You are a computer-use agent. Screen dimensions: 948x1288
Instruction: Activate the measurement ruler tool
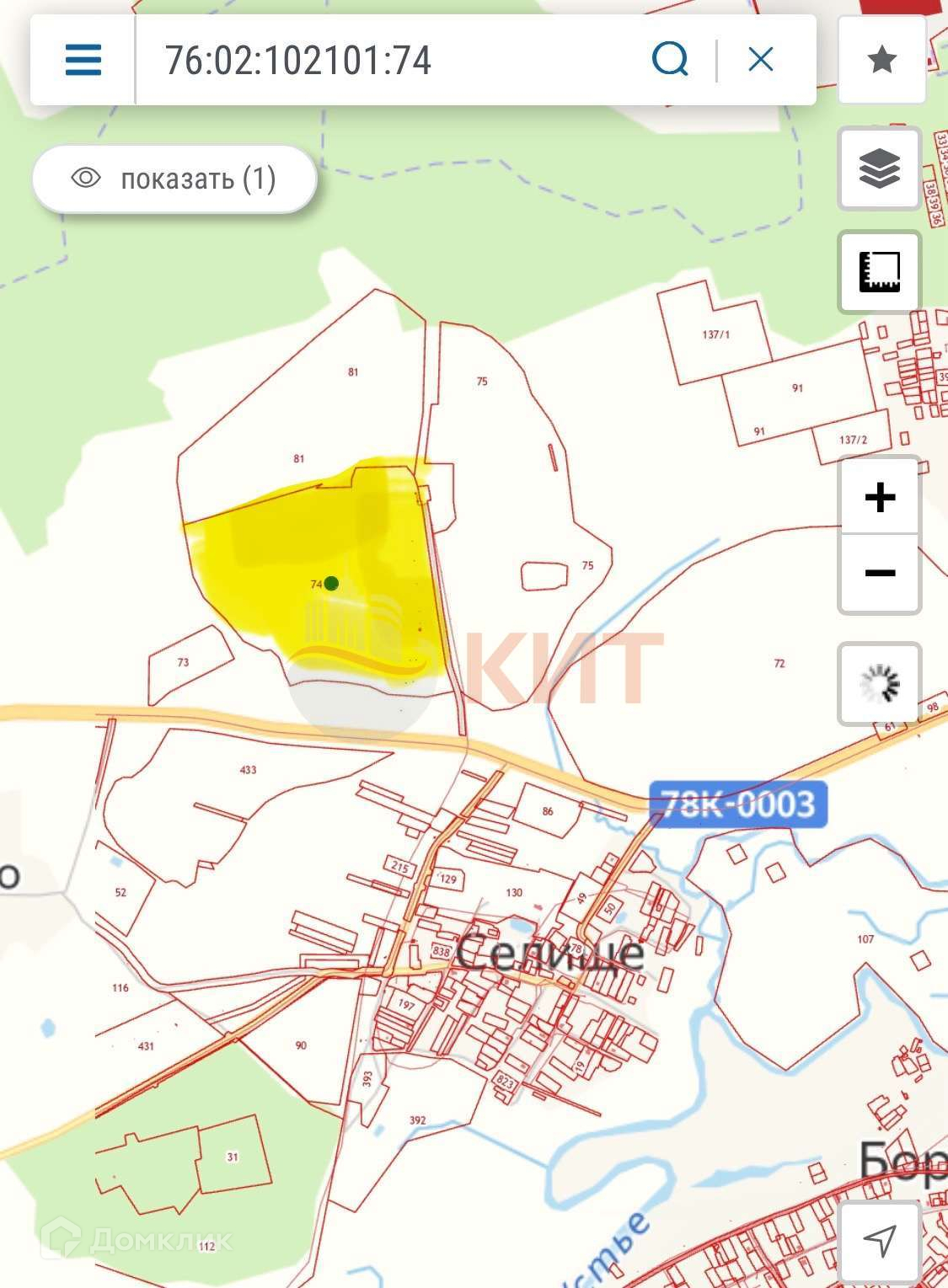[x=879, y=272]
